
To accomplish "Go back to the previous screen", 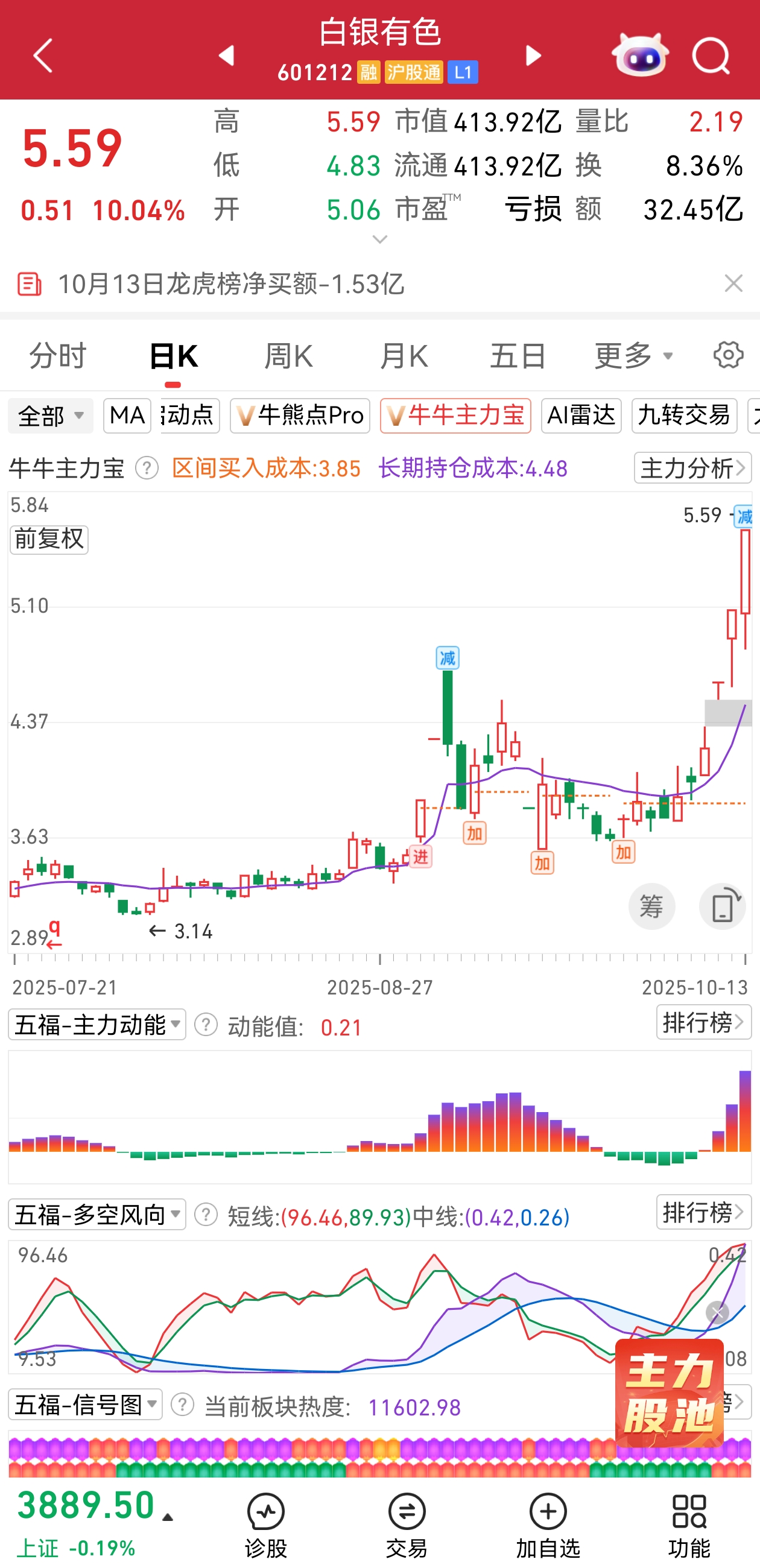I will click(43, 56).
